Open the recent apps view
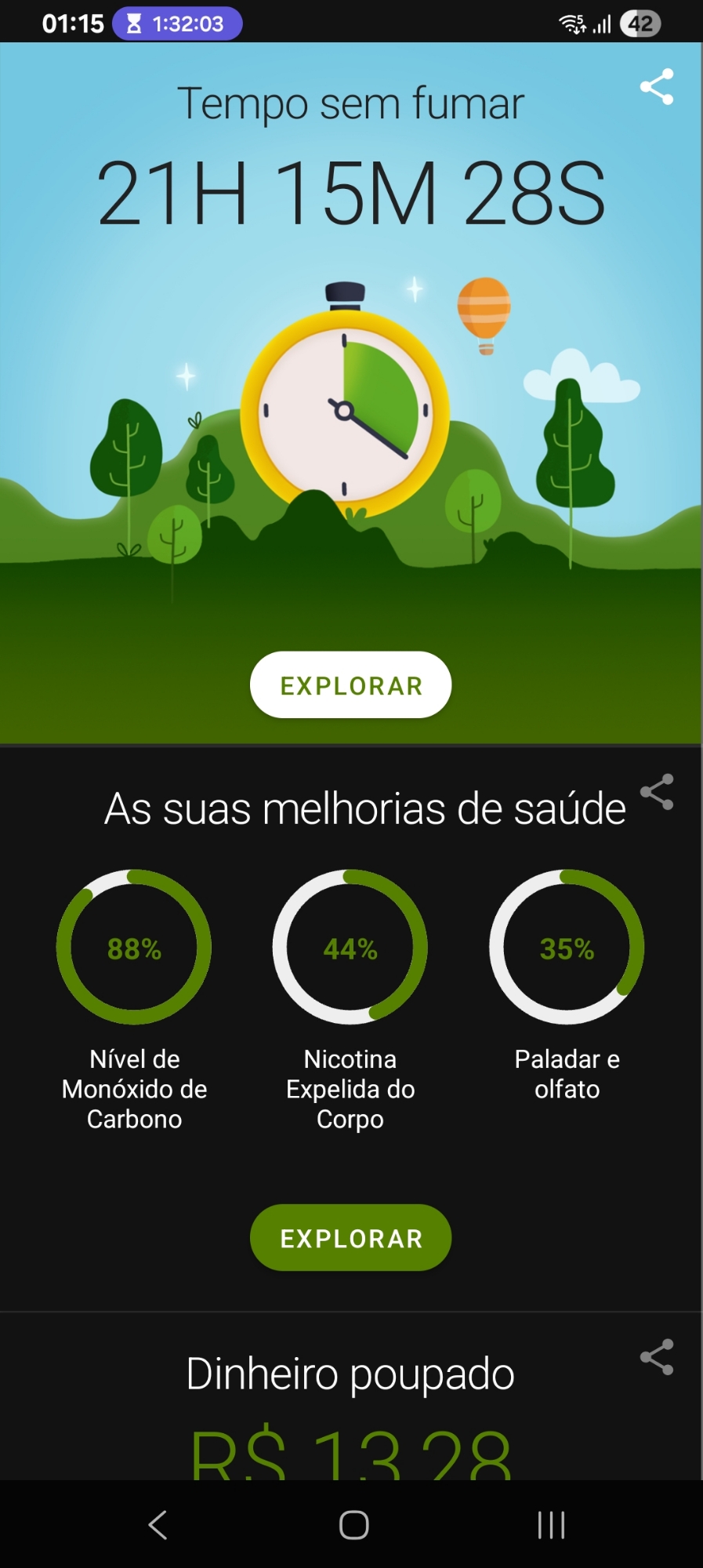The width and height of the screenshot is (703, 1568). [551, 1525]
